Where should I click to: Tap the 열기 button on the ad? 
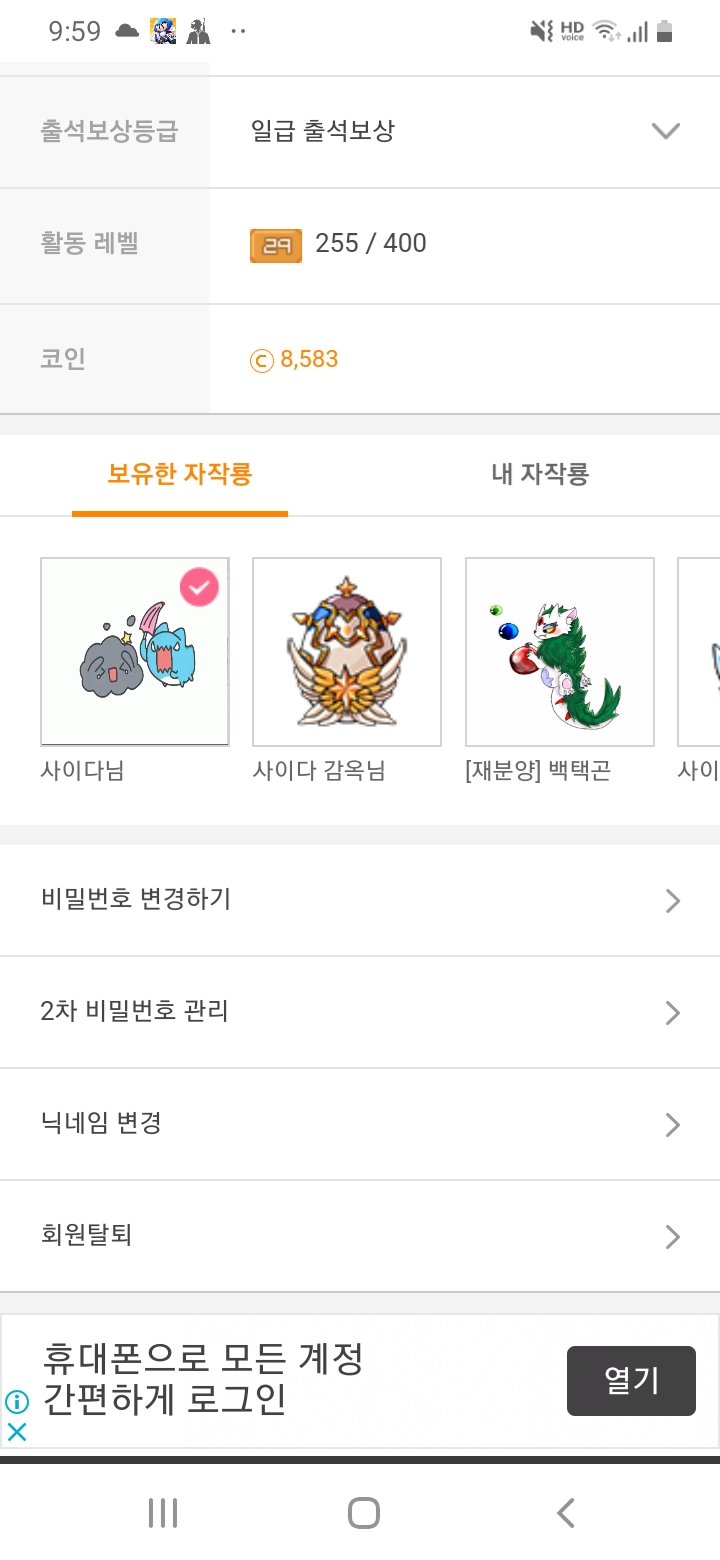click(x=631, y=1381)
